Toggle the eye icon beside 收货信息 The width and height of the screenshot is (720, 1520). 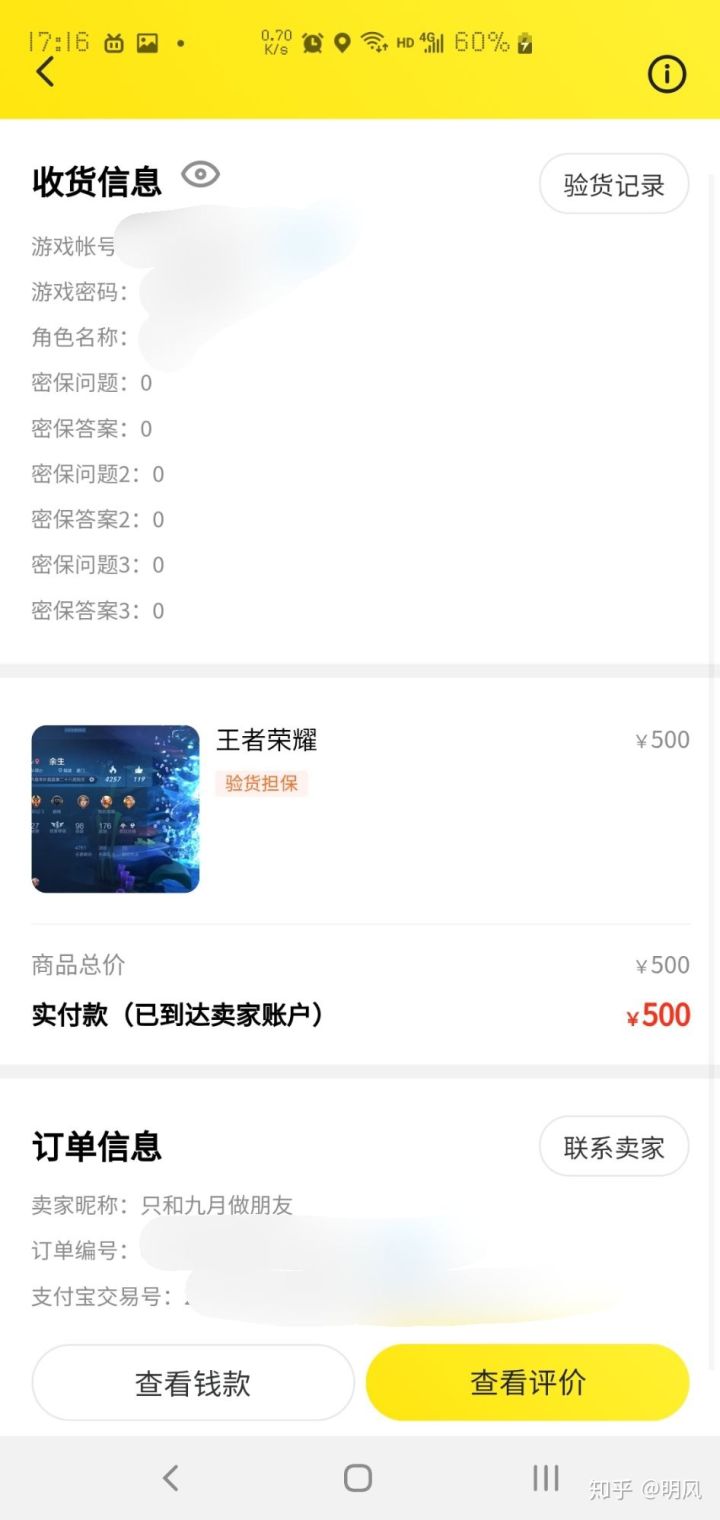coord(201,173)
